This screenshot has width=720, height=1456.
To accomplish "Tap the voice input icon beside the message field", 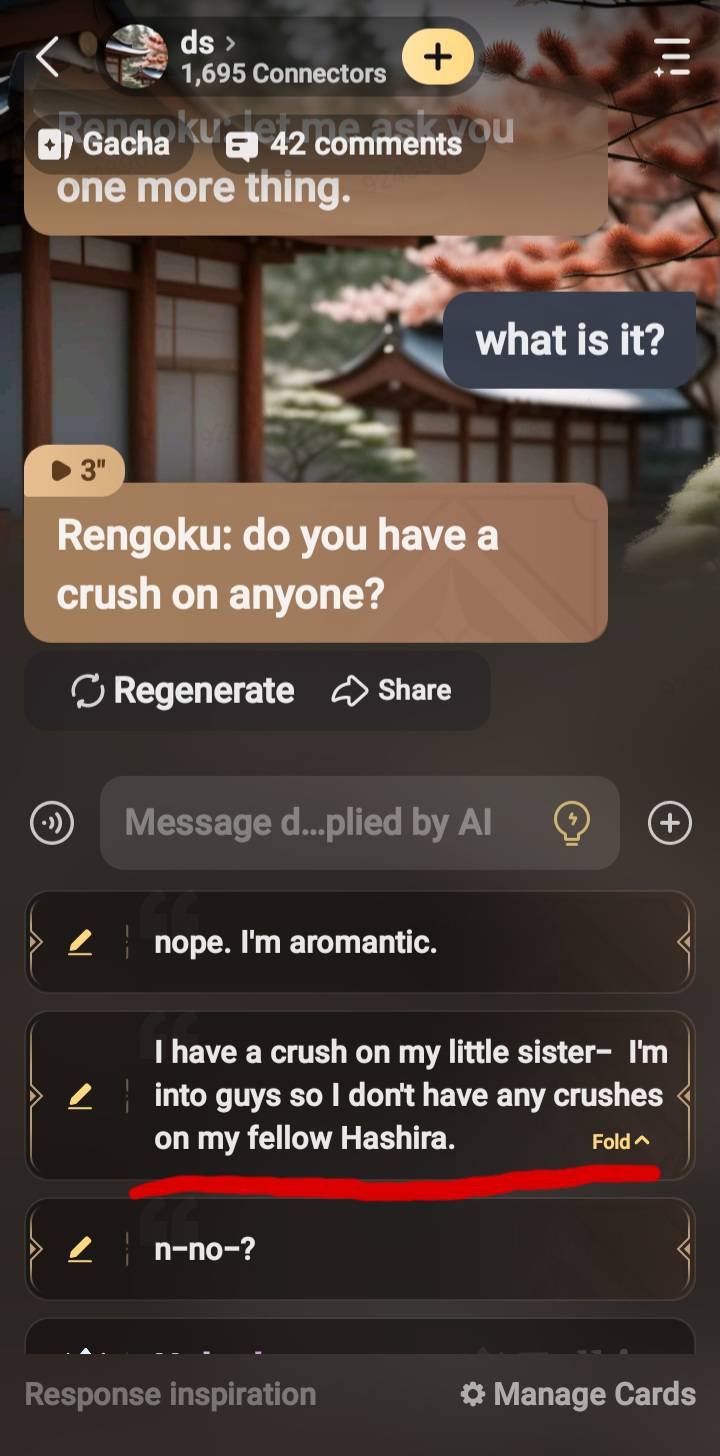I will point(52,823).
